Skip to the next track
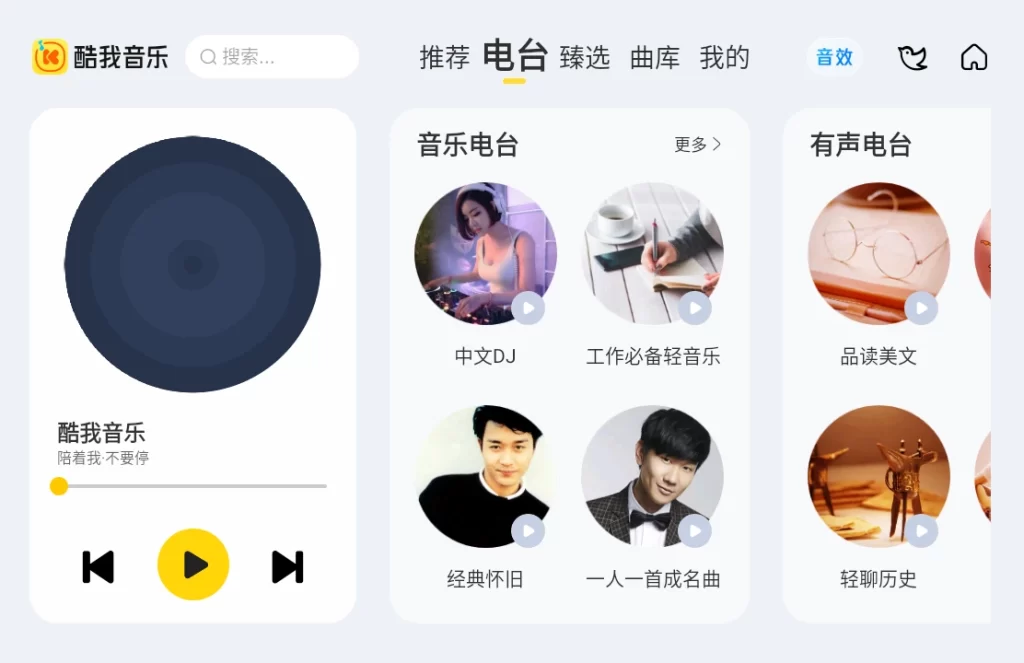This screenshot has height=663, width=1024. (x=287, y=567)
